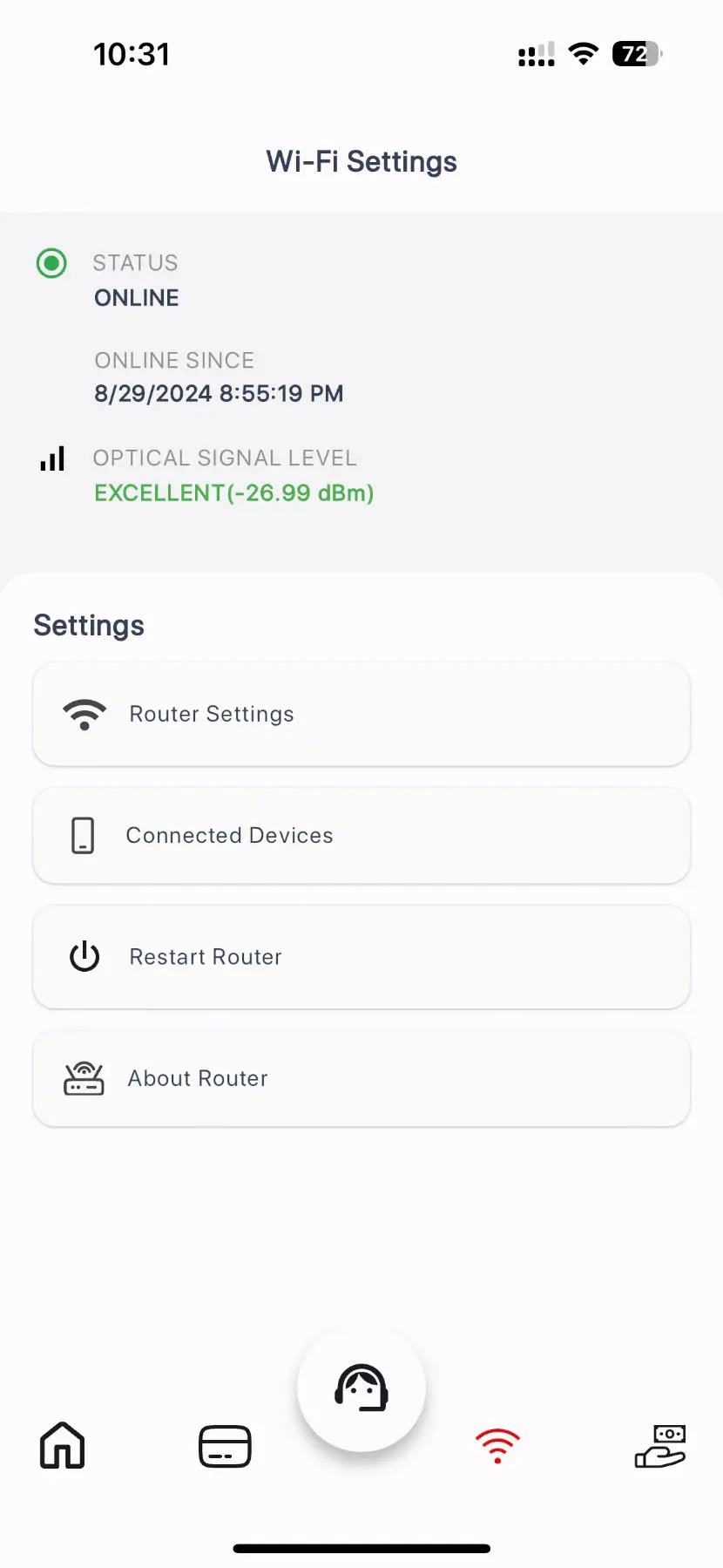723x1568 pixels.
Task: Select the red Wi-Fi tab
Action: tap(497, 1446)
